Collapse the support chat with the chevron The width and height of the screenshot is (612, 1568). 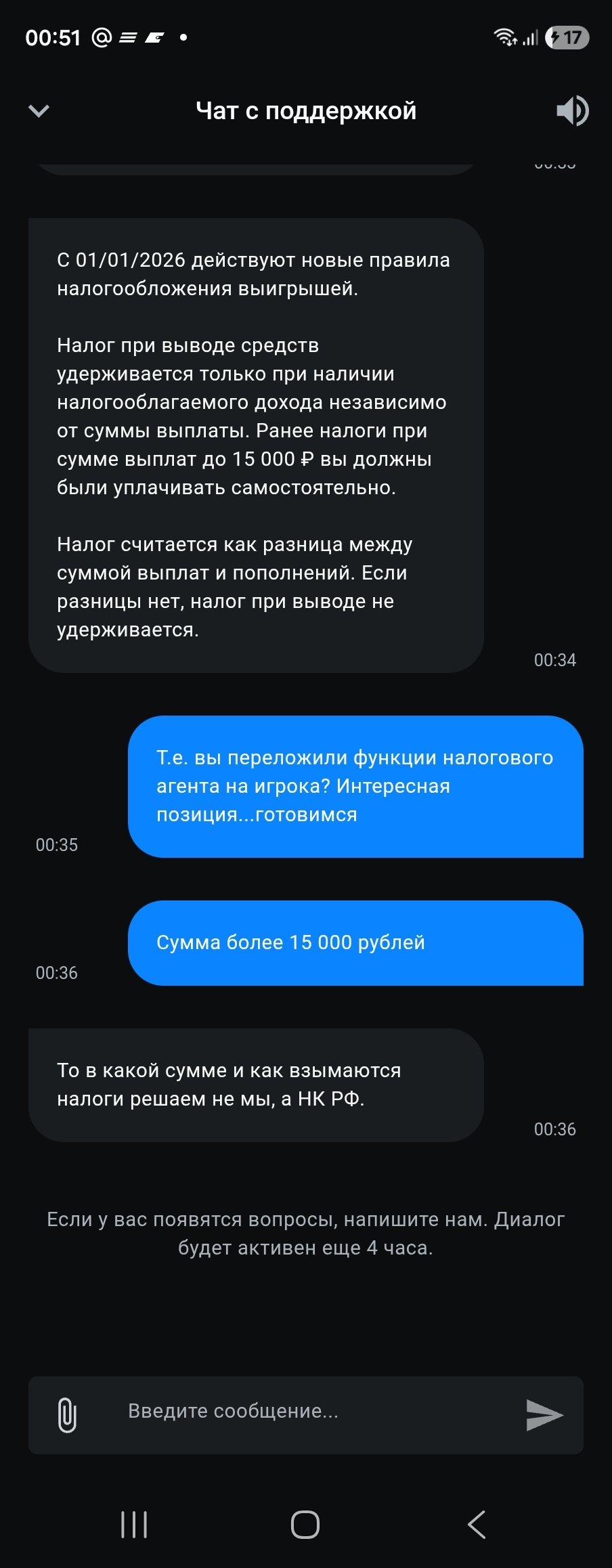pyautogui.click(x=39, y=110)
